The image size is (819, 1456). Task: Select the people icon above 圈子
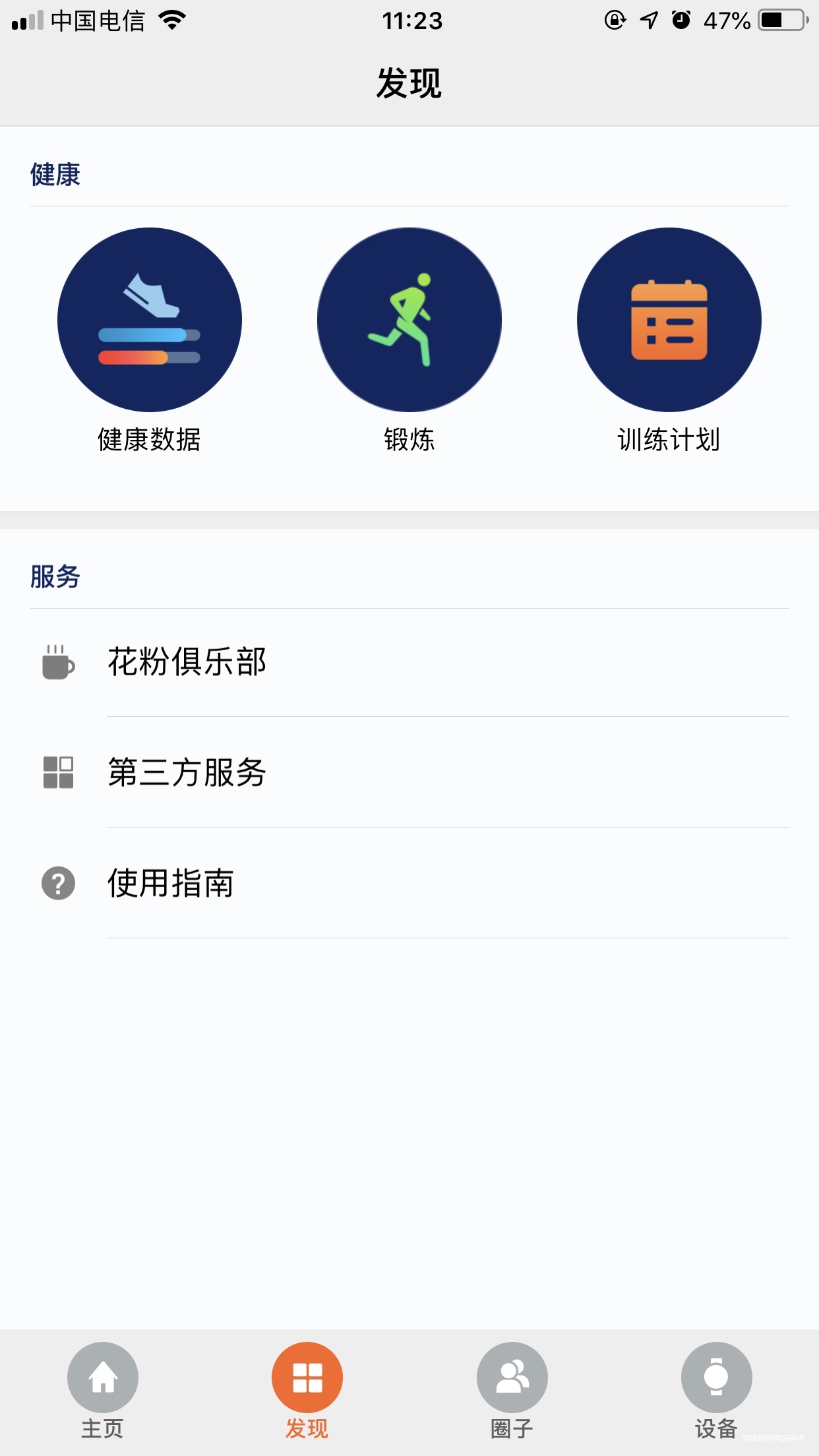pyautogui.click(x=512, y=1377)
